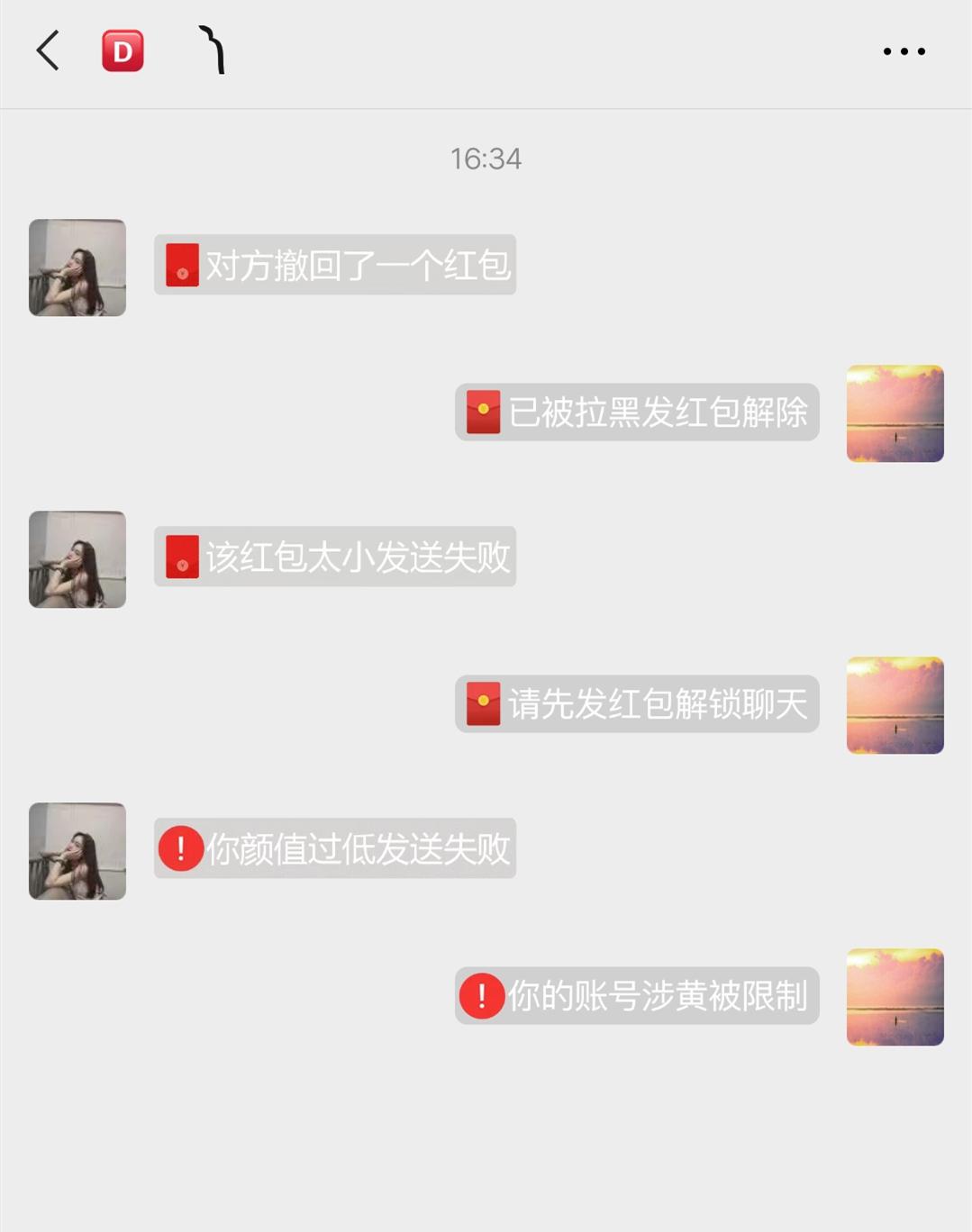Open the sunset avatar beside '已被拉黑发红包解除'
The width and height of the screenshot is (972, 1232).
[x=895, y=413]
